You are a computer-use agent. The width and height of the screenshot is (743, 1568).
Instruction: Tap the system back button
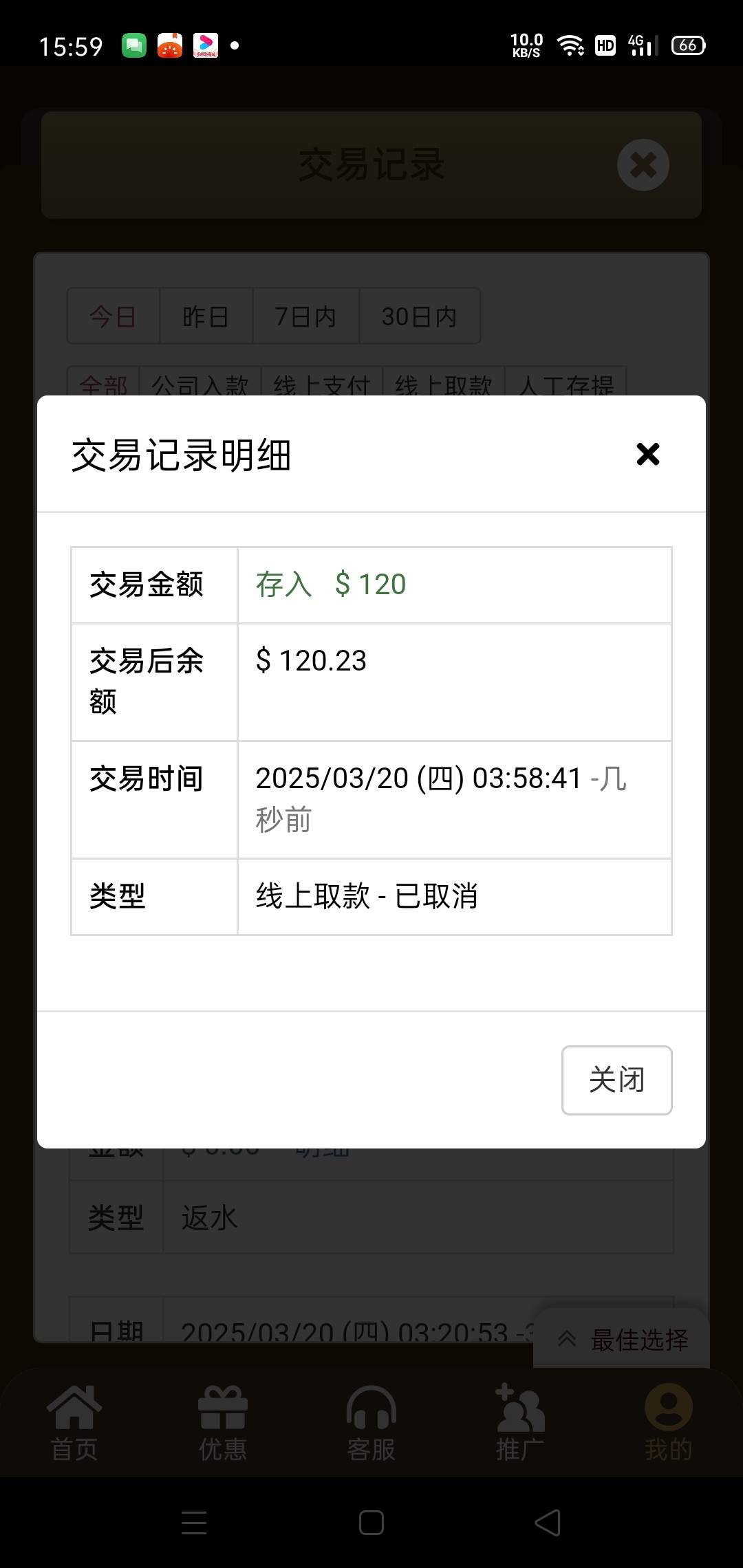pyautogui.click(x=548, y=1523)
